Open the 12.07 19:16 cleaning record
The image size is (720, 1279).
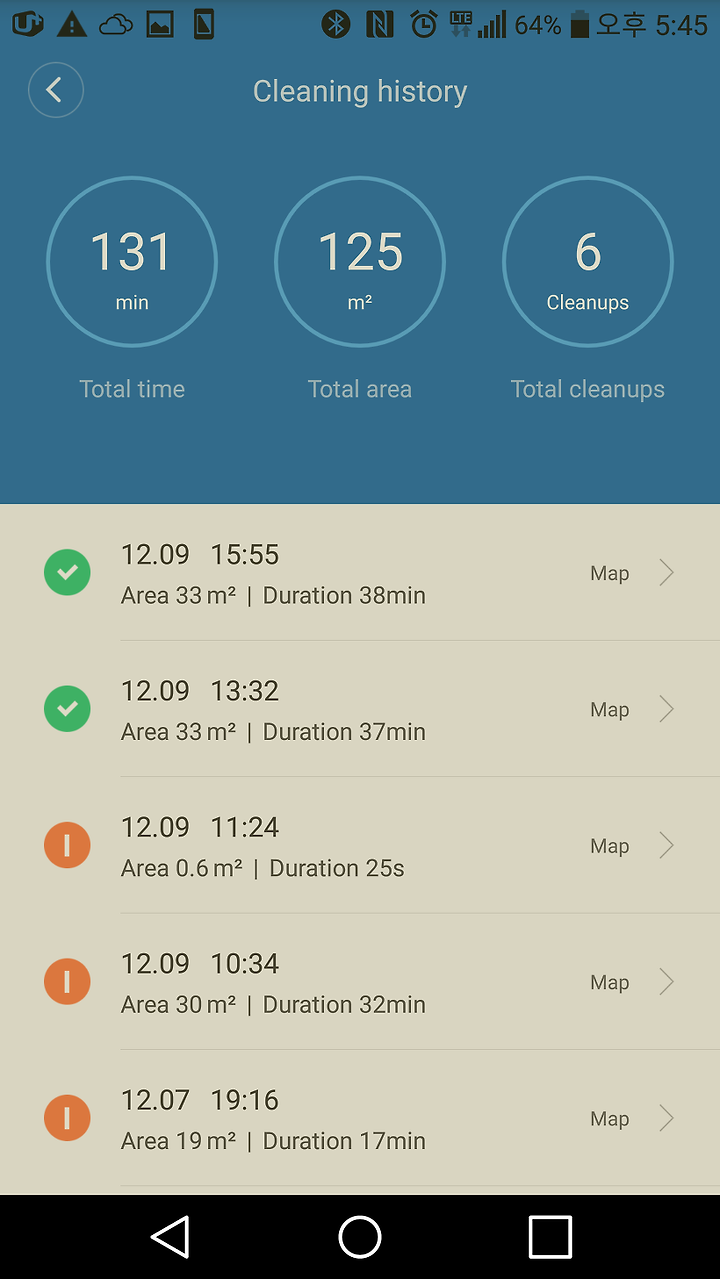coord(360,1118)
